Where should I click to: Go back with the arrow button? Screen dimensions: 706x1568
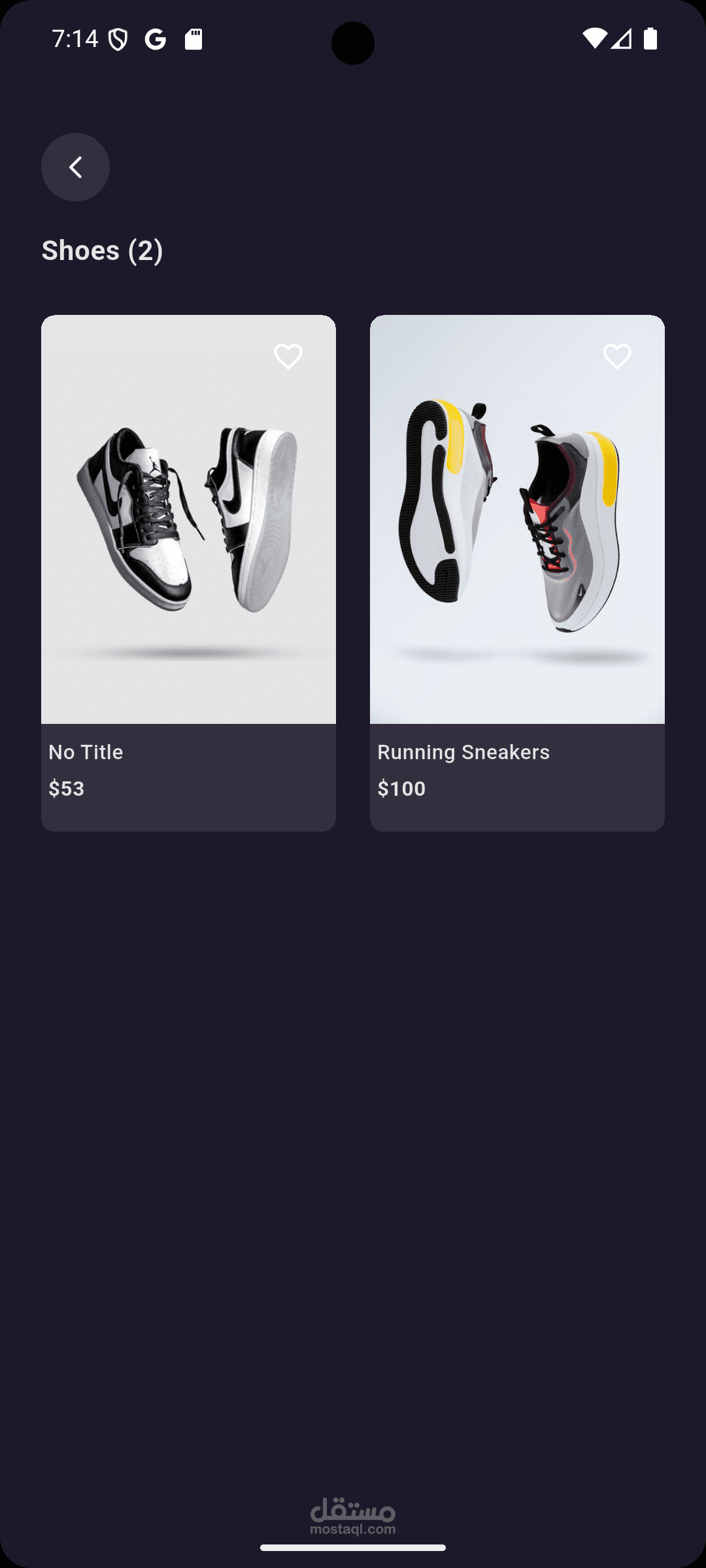pyautogui.click(x=75, y=167)
